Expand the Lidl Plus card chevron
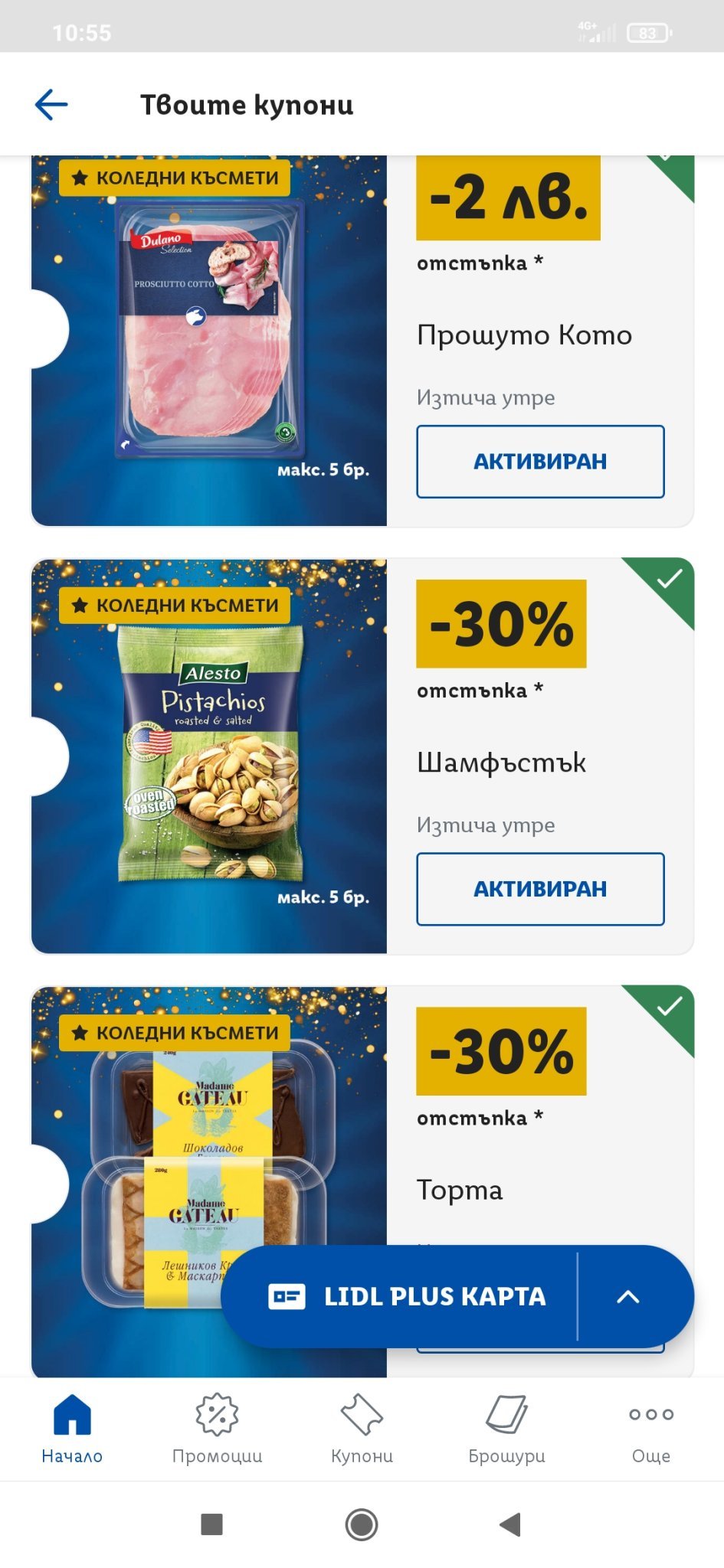The height and width of the screenshot is (1568, 724). click(628, 1296)
